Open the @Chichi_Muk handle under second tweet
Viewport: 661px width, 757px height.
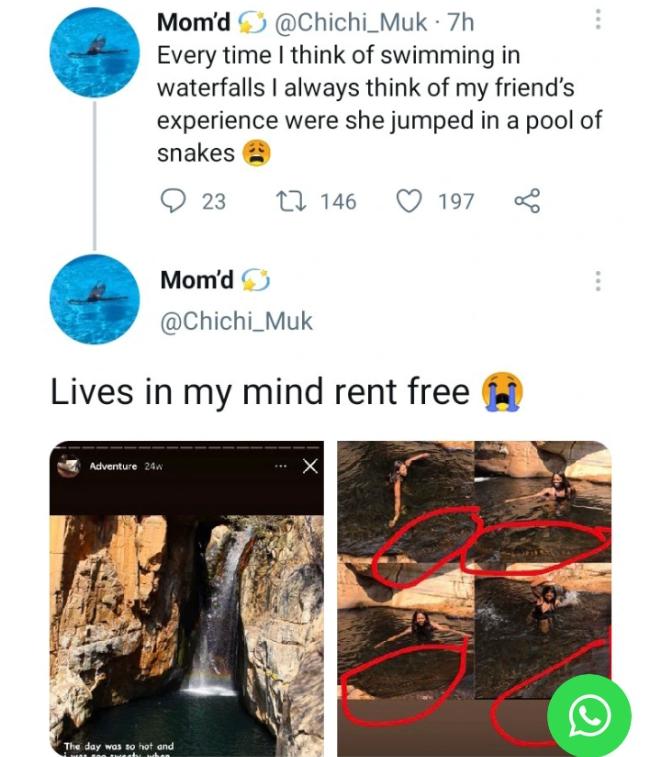tap(236, 321)
